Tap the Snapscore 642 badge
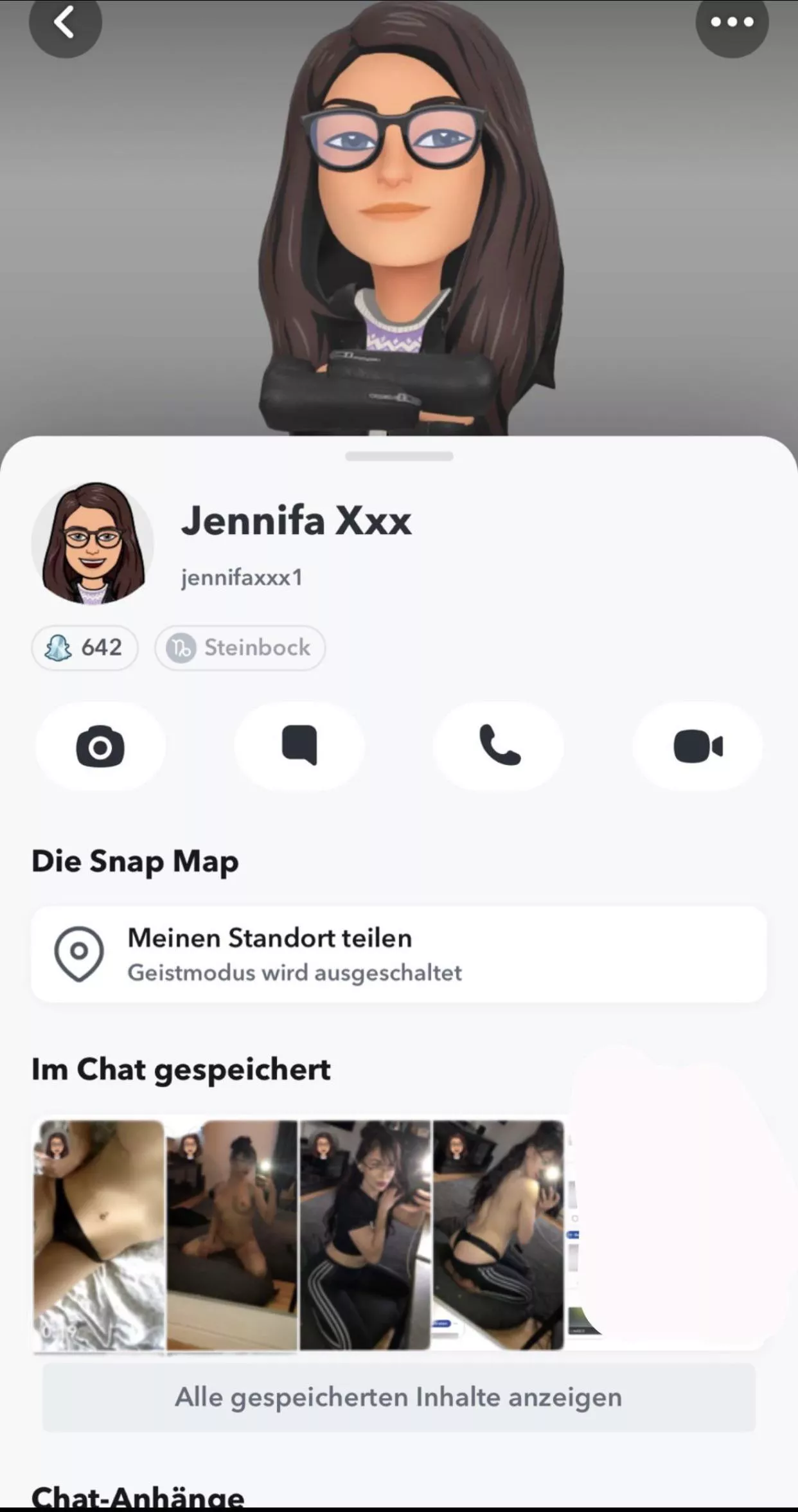Screen dimensions: 798x1512 [84, 648]
